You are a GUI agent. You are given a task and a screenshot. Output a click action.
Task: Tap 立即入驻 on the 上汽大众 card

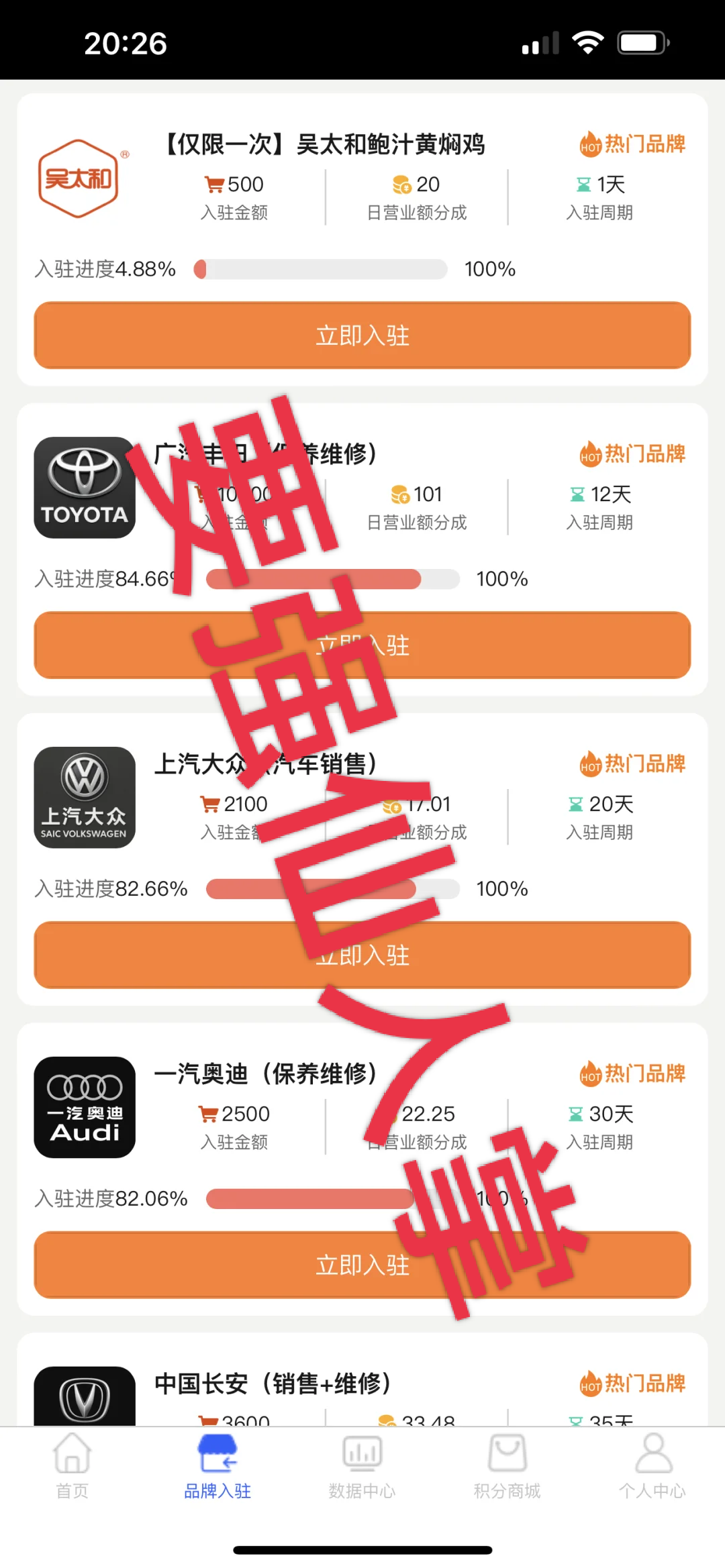point(362,955)
